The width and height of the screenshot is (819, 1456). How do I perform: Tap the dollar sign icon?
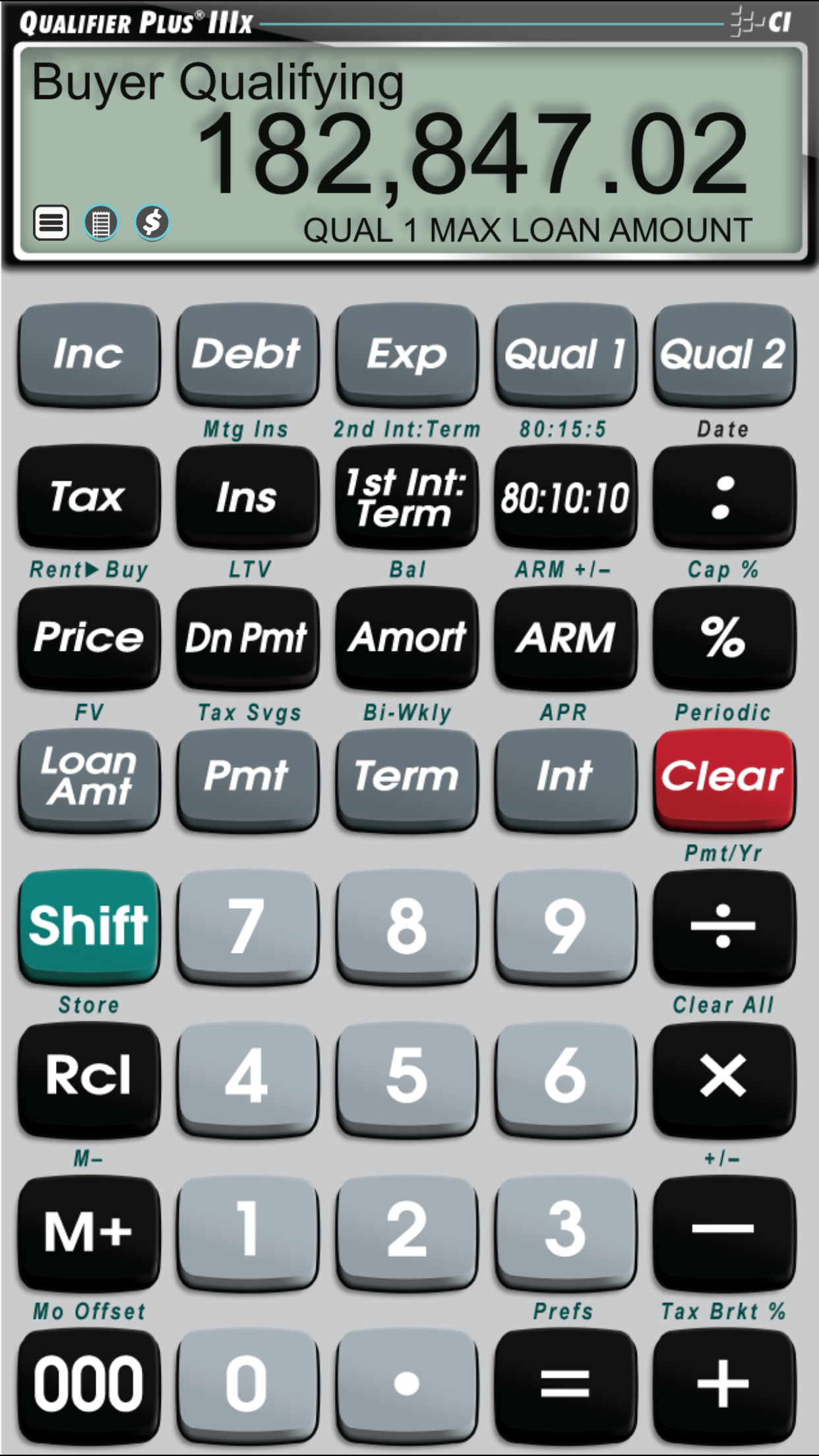pos(152,223)
